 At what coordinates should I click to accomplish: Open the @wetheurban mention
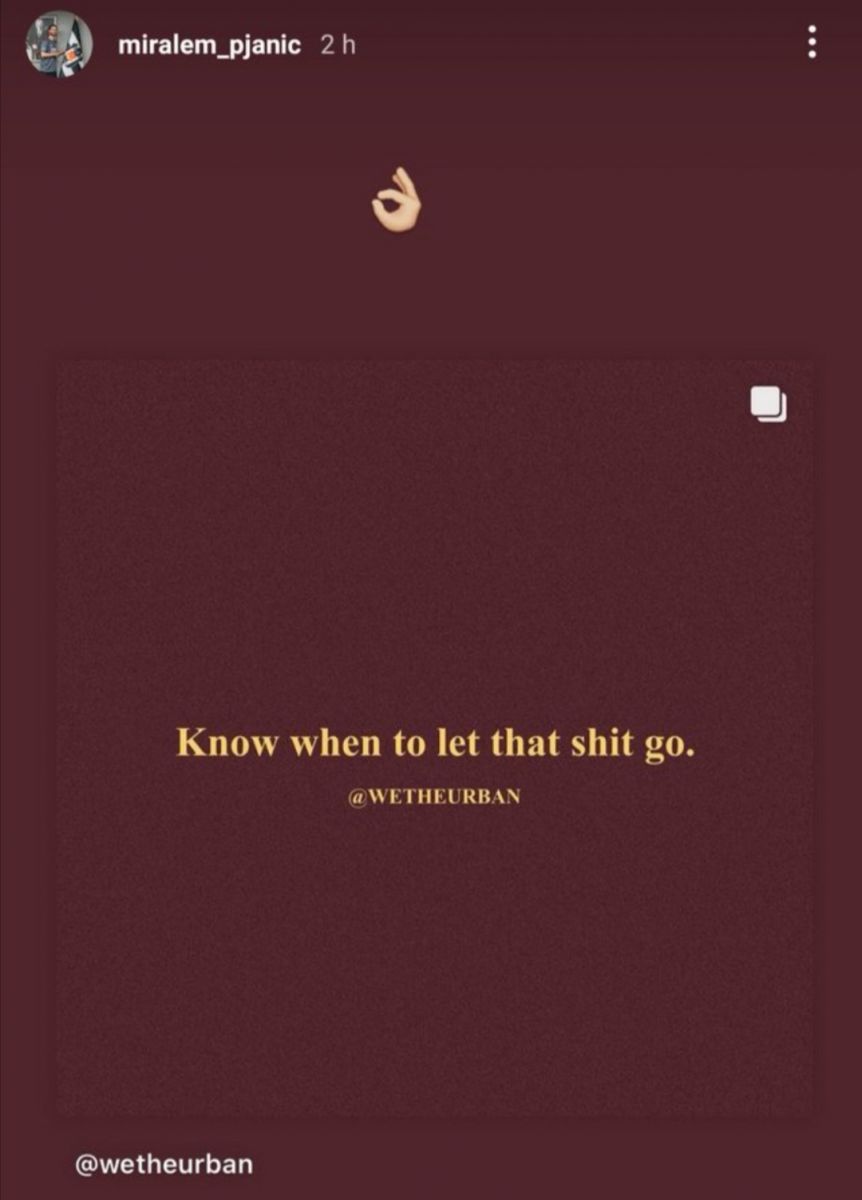coord(164,1164)
